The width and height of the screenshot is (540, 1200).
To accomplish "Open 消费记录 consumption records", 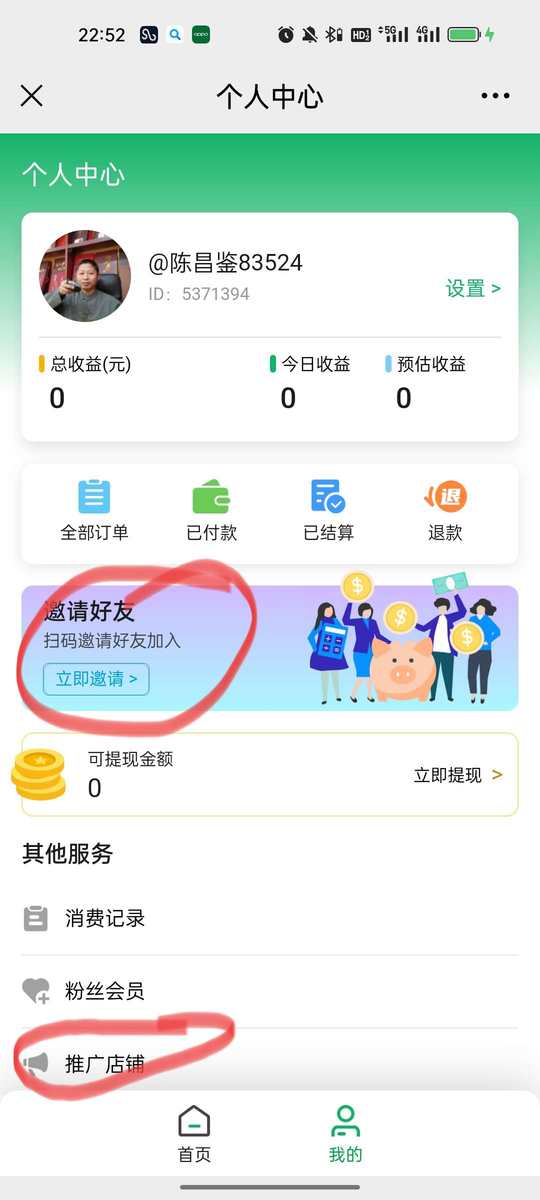I will (270, 918).
